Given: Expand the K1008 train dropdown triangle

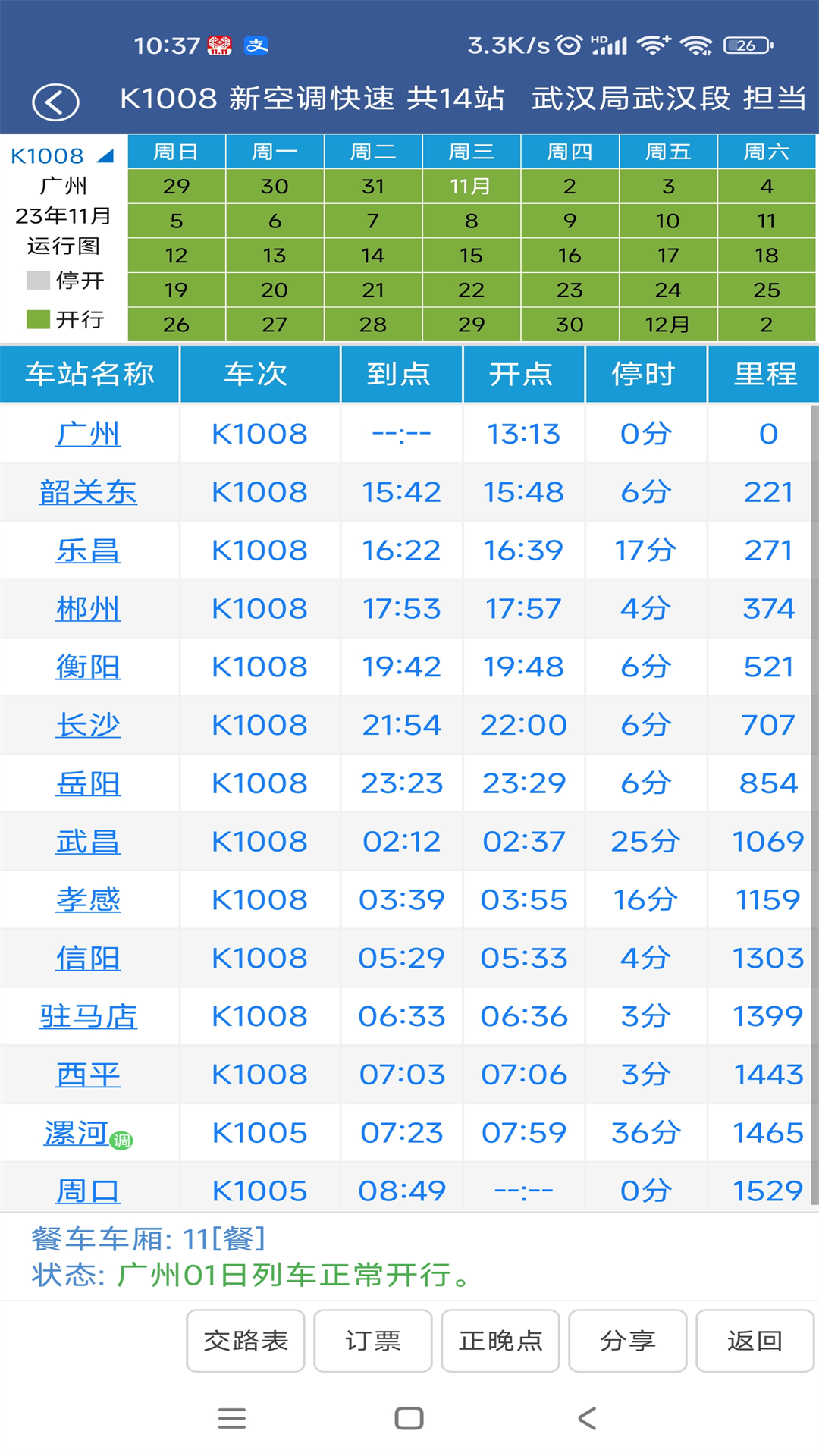Looking at the screenshot, I should (105, 156).
